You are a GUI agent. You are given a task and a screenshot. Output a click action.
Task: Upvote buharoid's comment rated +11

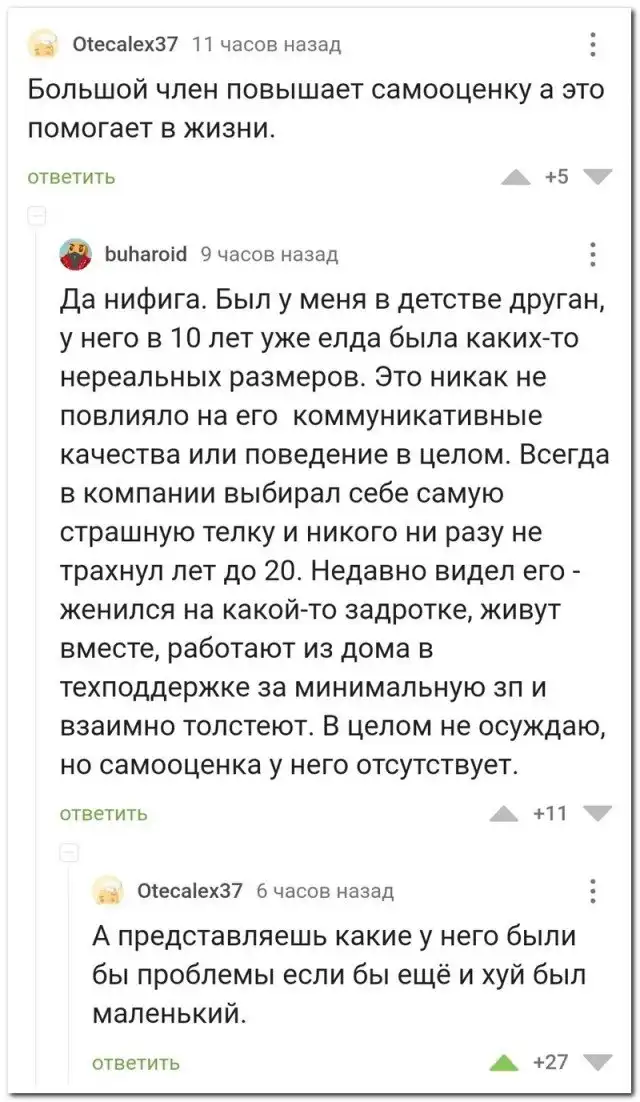(x=505, y=812)
